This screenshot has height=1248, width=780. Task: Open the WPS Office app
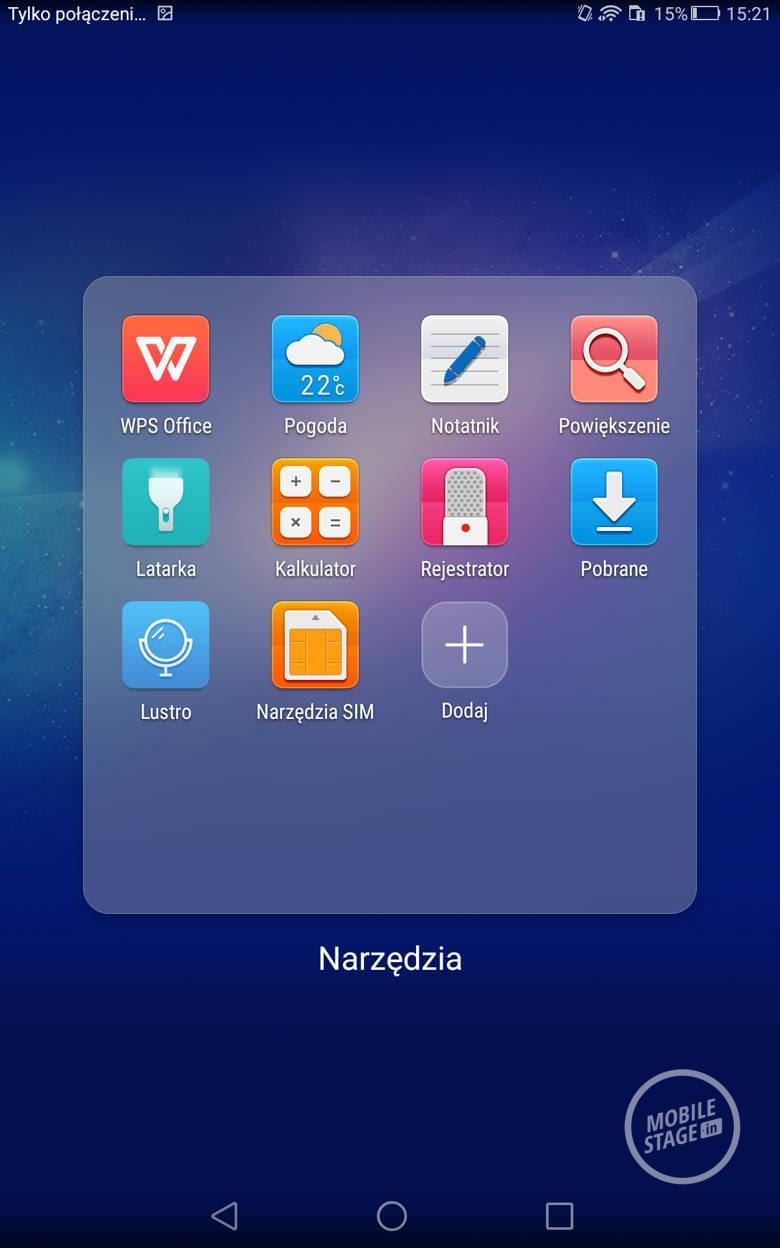click(165, 359)
